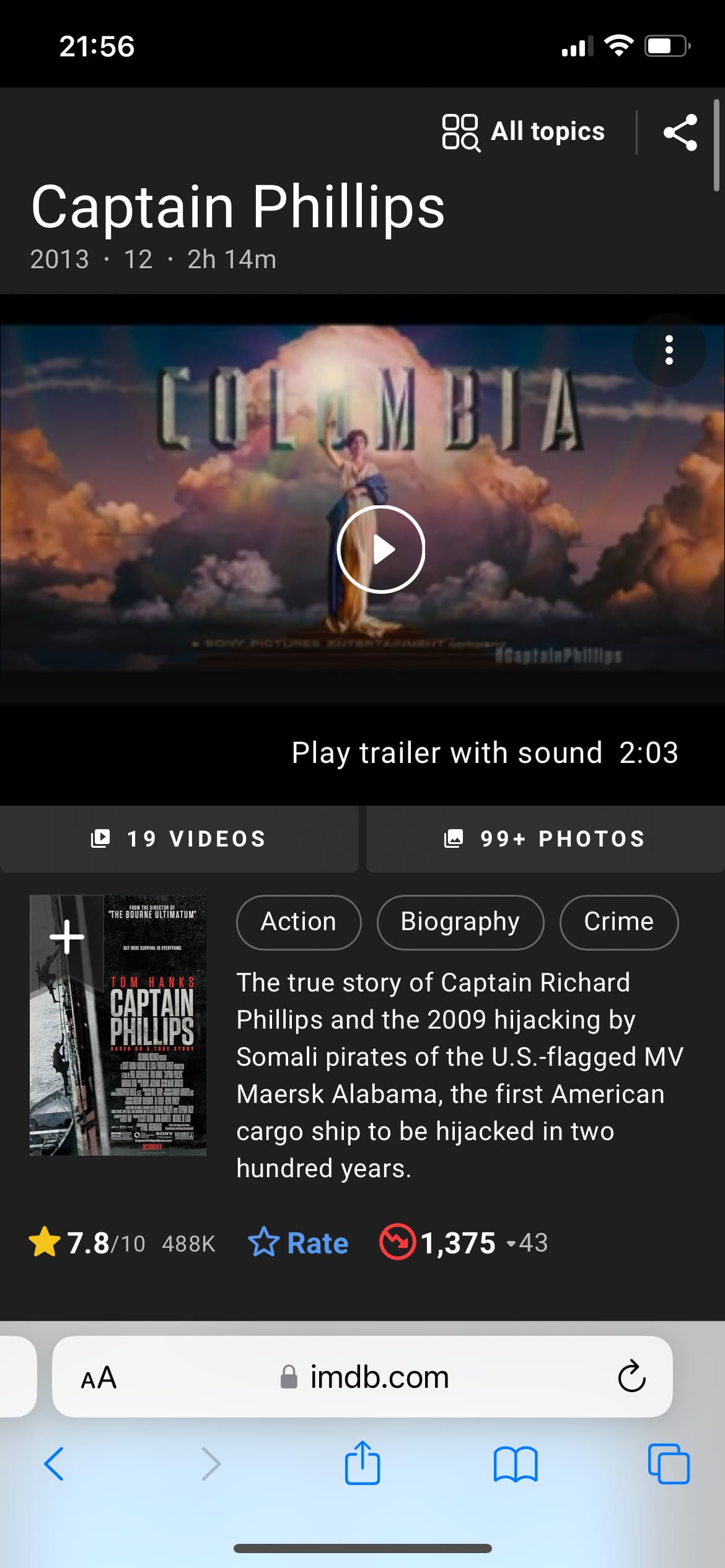The width and height of the screenshot is (725, 1568).
Task: Play the Captain Phillips trailer
Action: [x=381, y=549]
